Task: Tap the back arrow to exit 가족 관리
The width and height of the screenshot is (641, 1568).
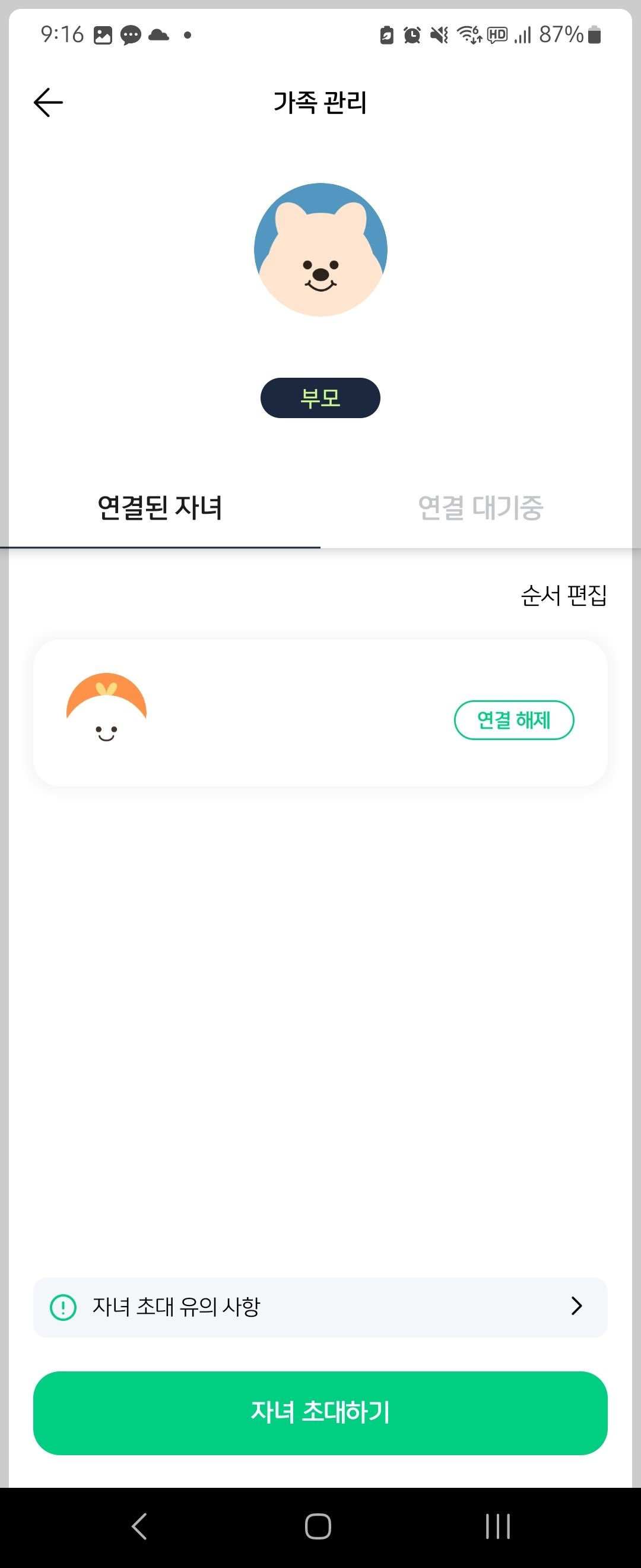Action: click(48, 102)
